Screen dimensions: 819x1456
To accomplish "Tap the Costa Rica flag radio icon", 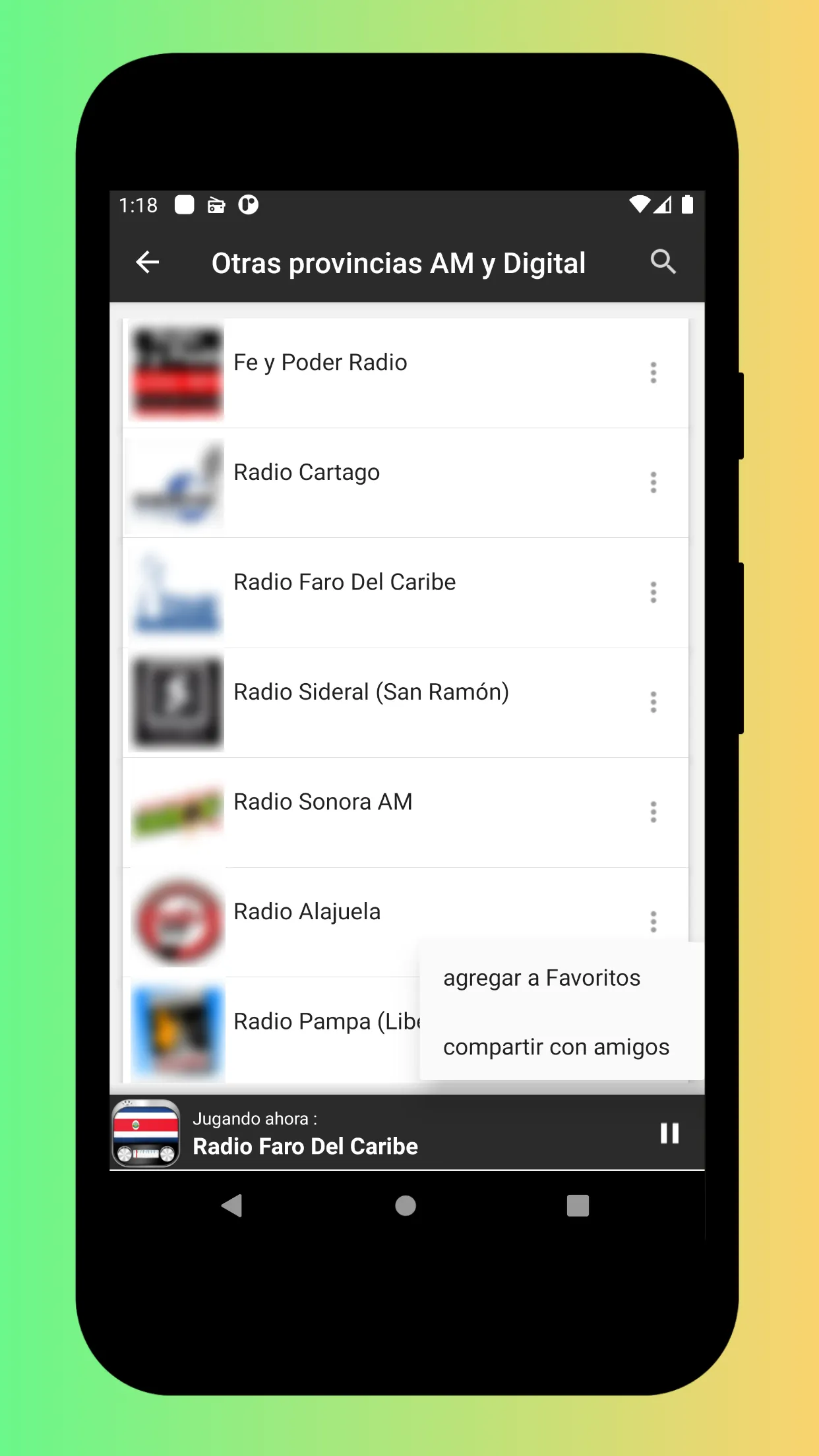I will [145, 1133].
